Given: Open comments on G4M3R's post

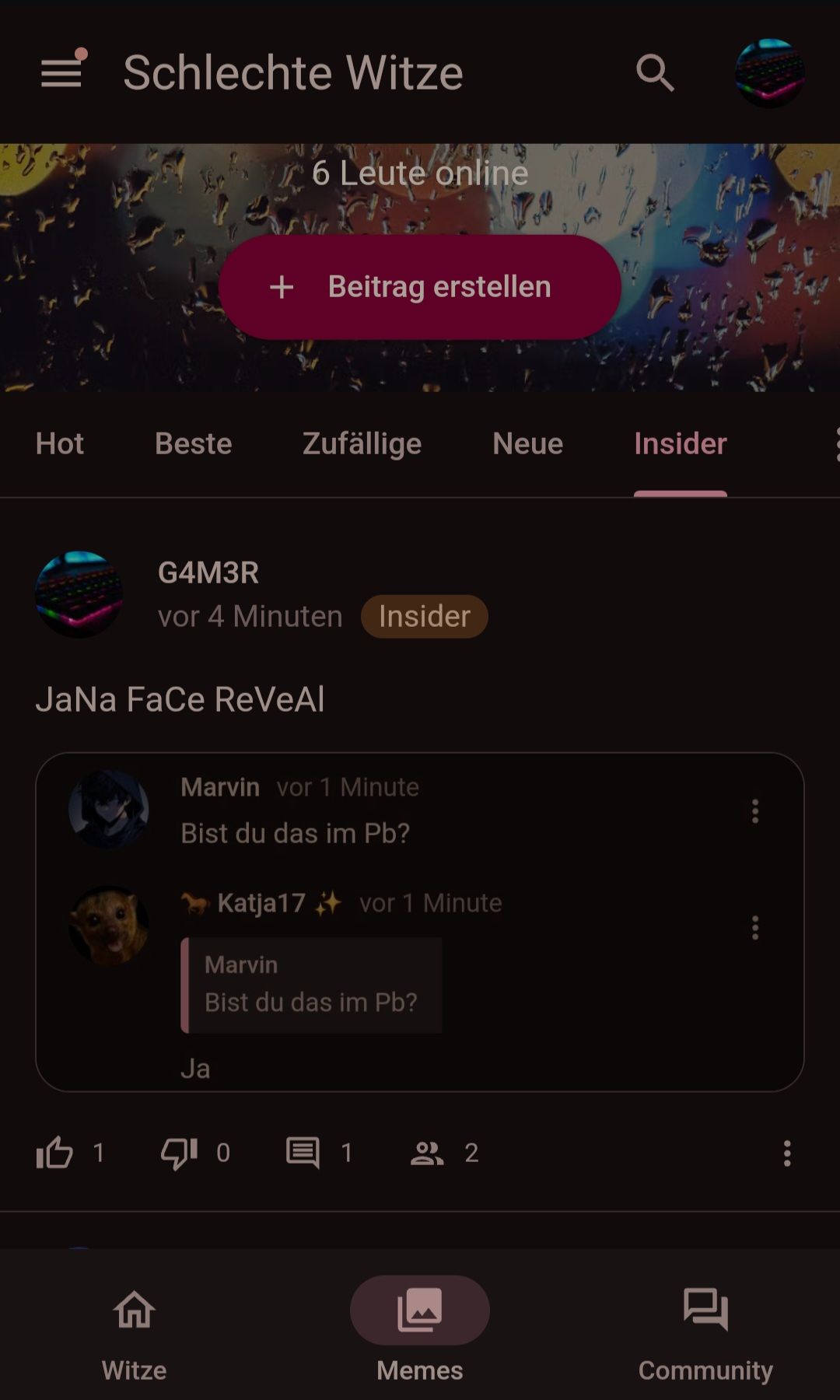Looking at the screenshot, I should [303, 1153].
